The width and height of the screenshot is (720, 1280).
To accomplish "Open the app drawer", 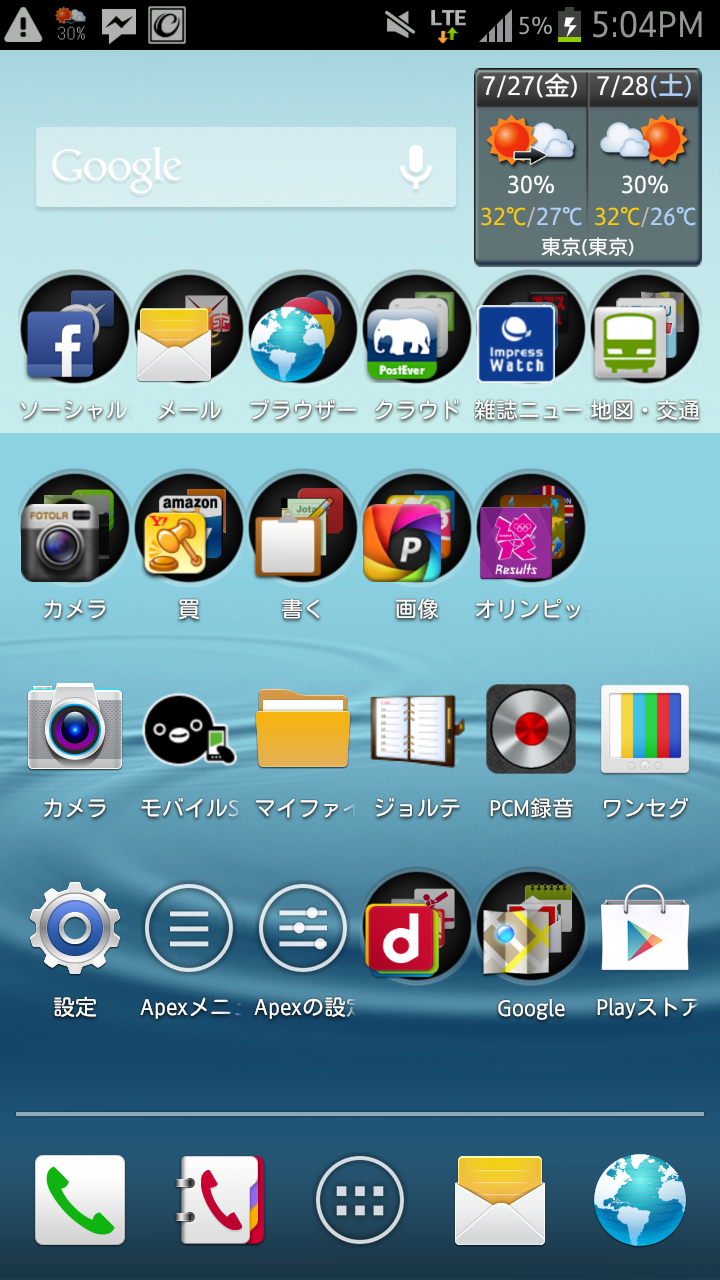I will 360,1199.
